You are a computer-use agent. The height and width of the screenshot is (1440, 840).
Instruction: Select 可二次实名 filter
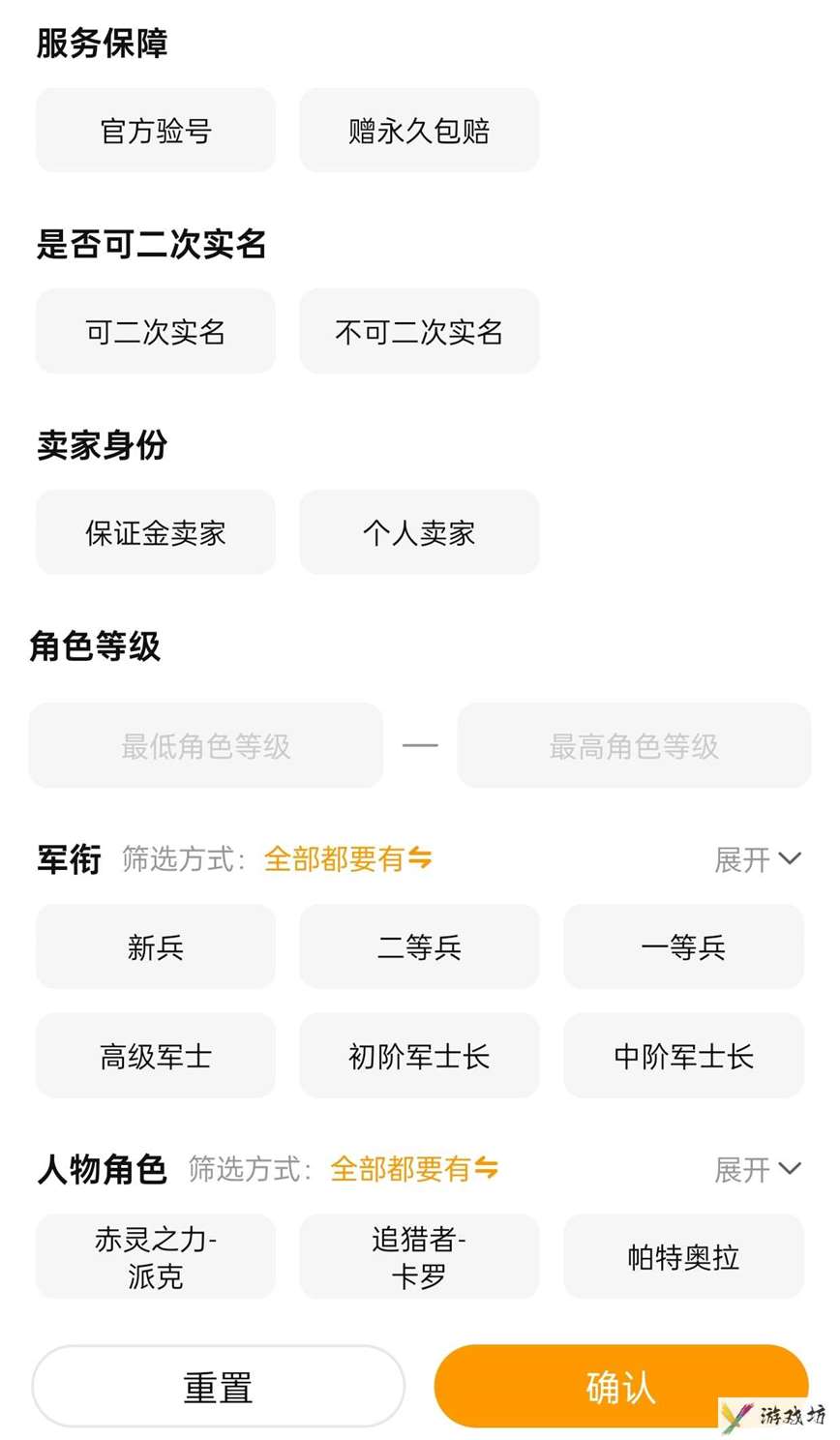(156, 332)
